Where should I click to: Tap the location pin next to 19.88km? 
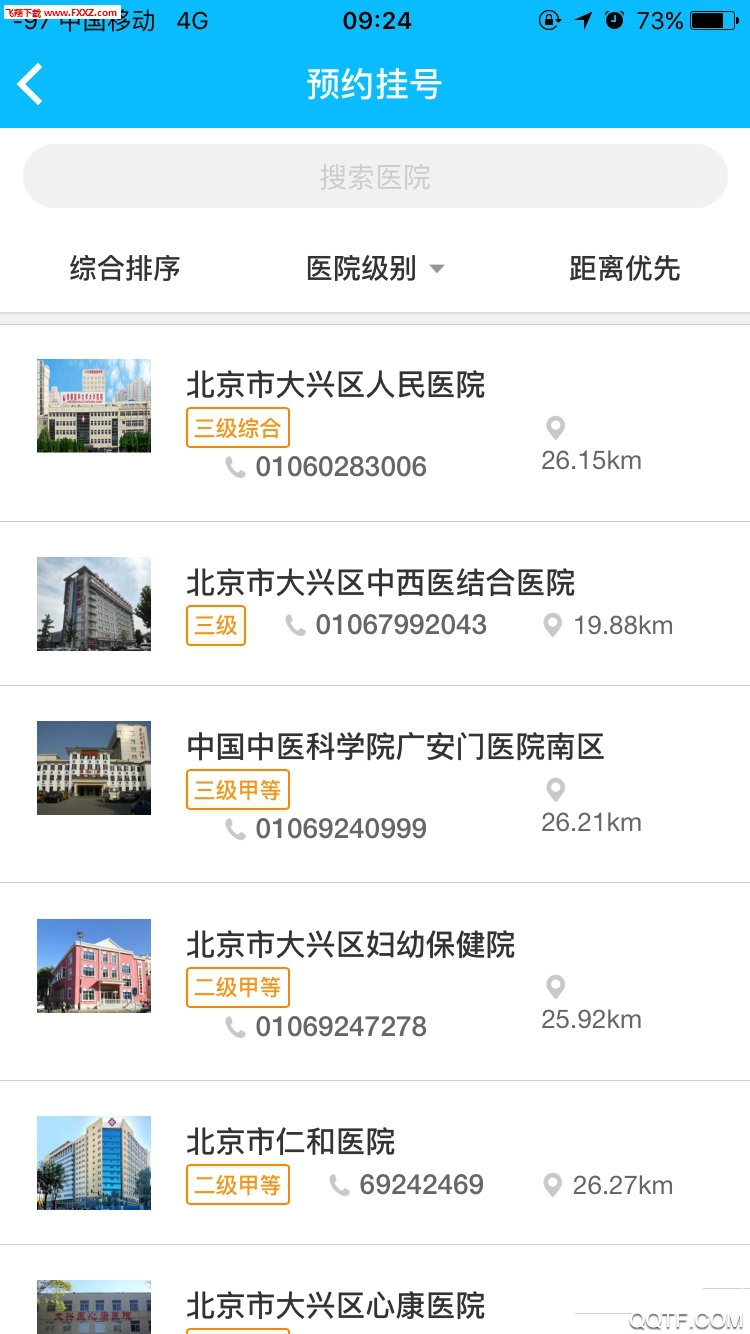(552, 625)
